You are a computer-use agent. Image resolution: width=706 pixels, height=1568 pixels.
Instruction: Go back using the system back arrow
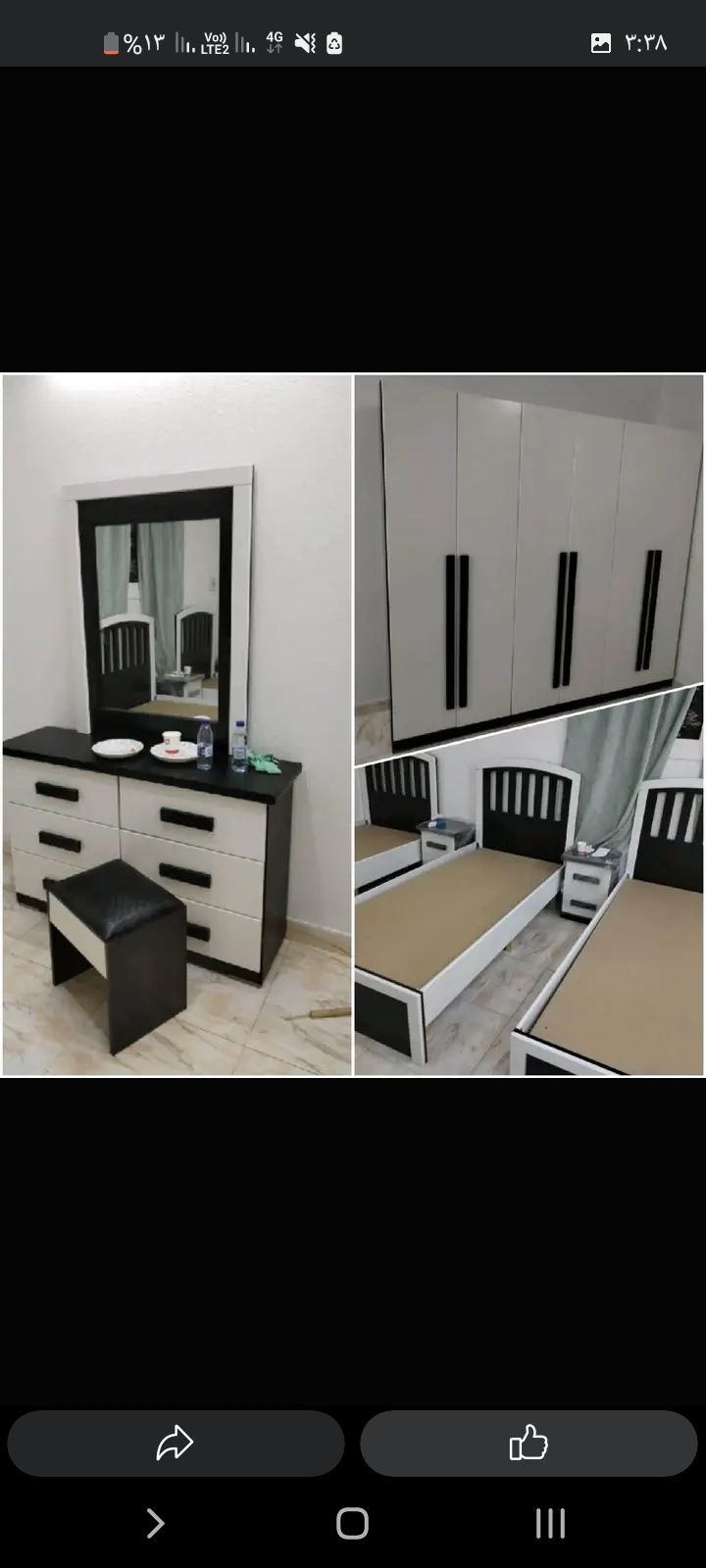point(155,1523)
